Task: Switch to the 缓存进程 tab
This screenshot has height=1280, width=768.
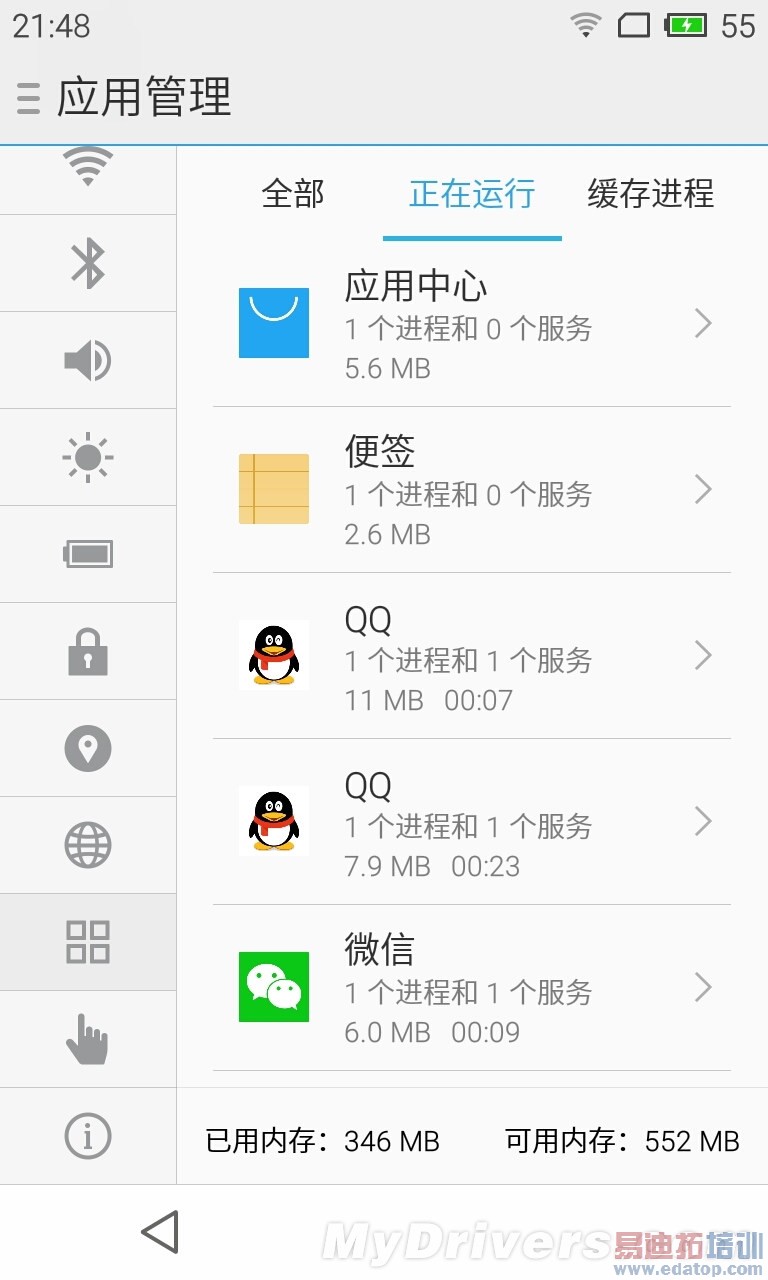Action: tap(650, 194)
